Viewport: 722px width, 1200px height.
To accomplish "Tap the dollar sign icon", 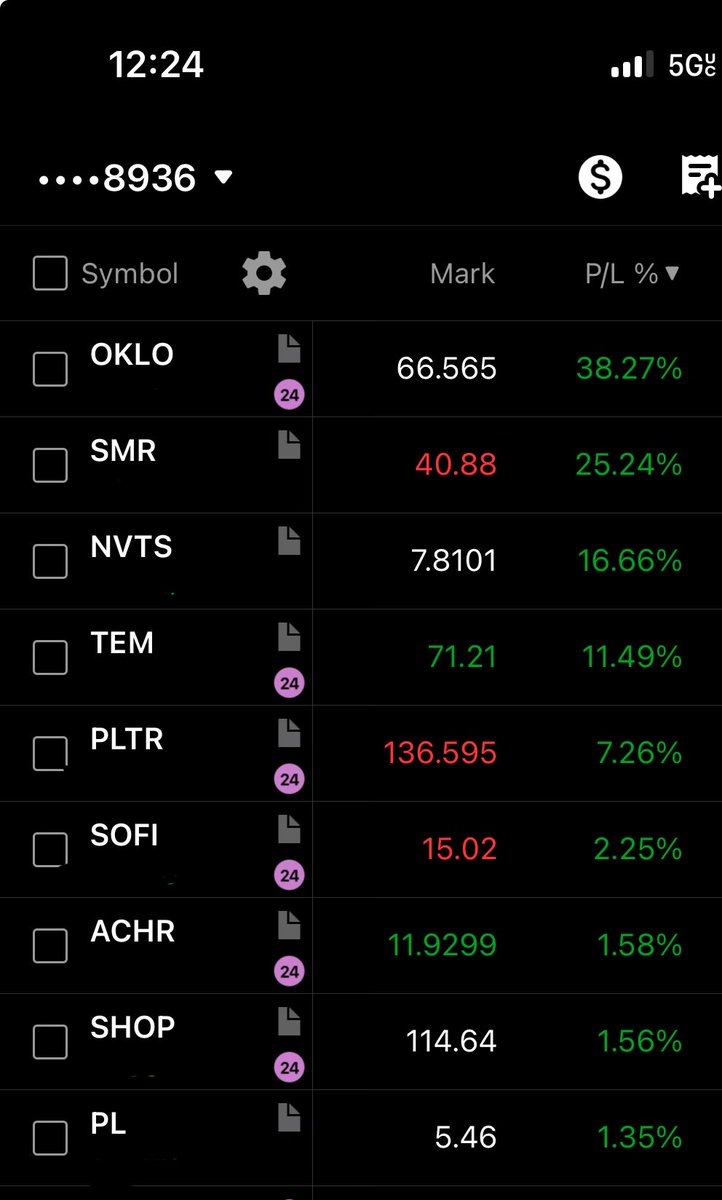I will (600, 177).
